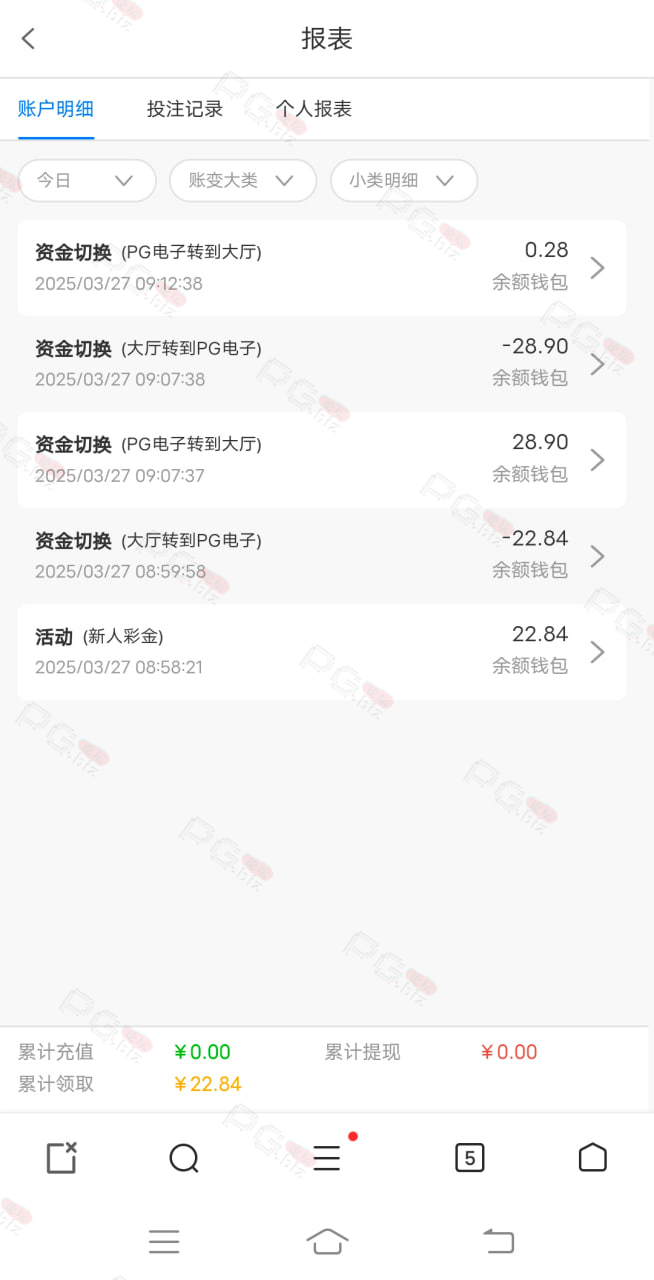Switch to the 投注记录 tab
The image size is (654, 1280).
click(x=185, y=109)
